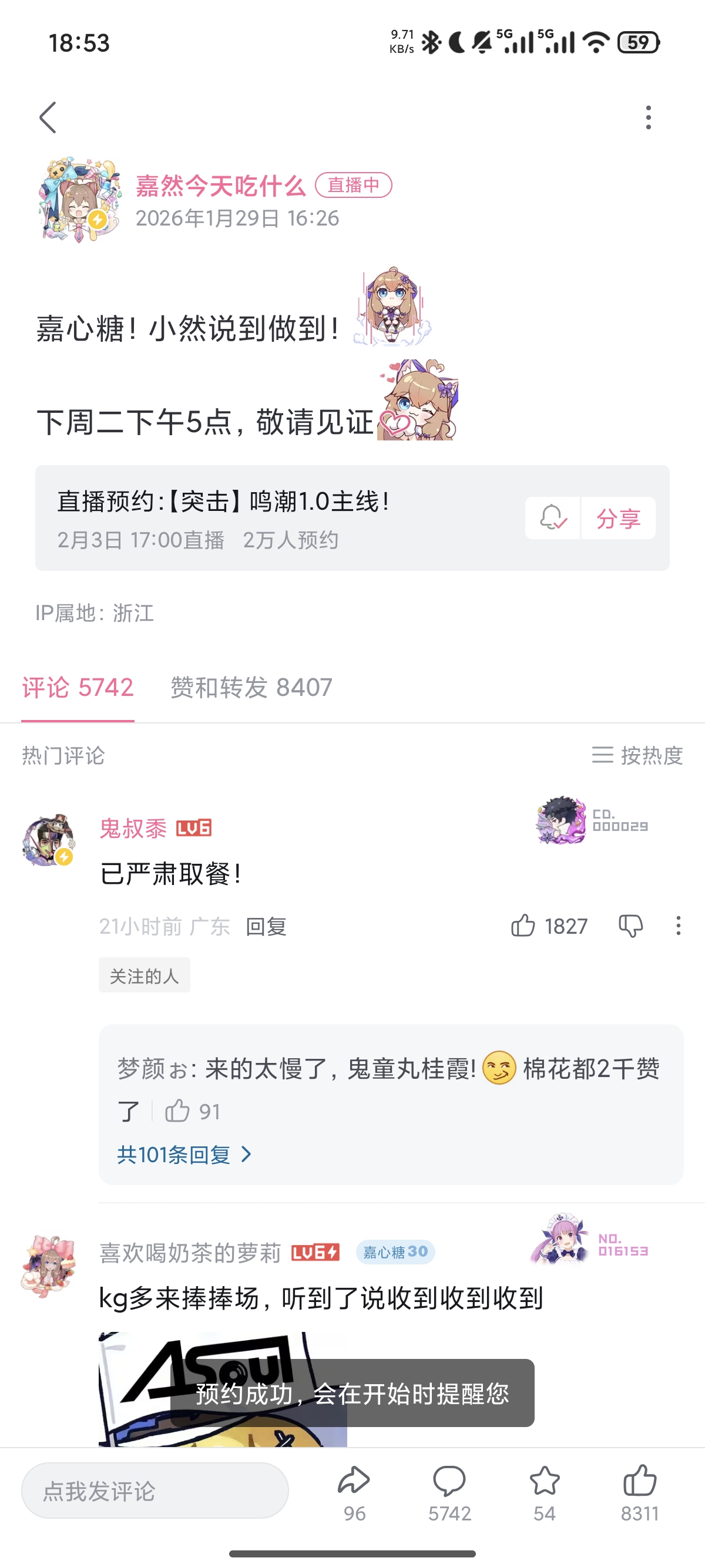Tap 分享 on the livestream reservation card
This screenshot has height=1568, width=705.
[618, 518]
